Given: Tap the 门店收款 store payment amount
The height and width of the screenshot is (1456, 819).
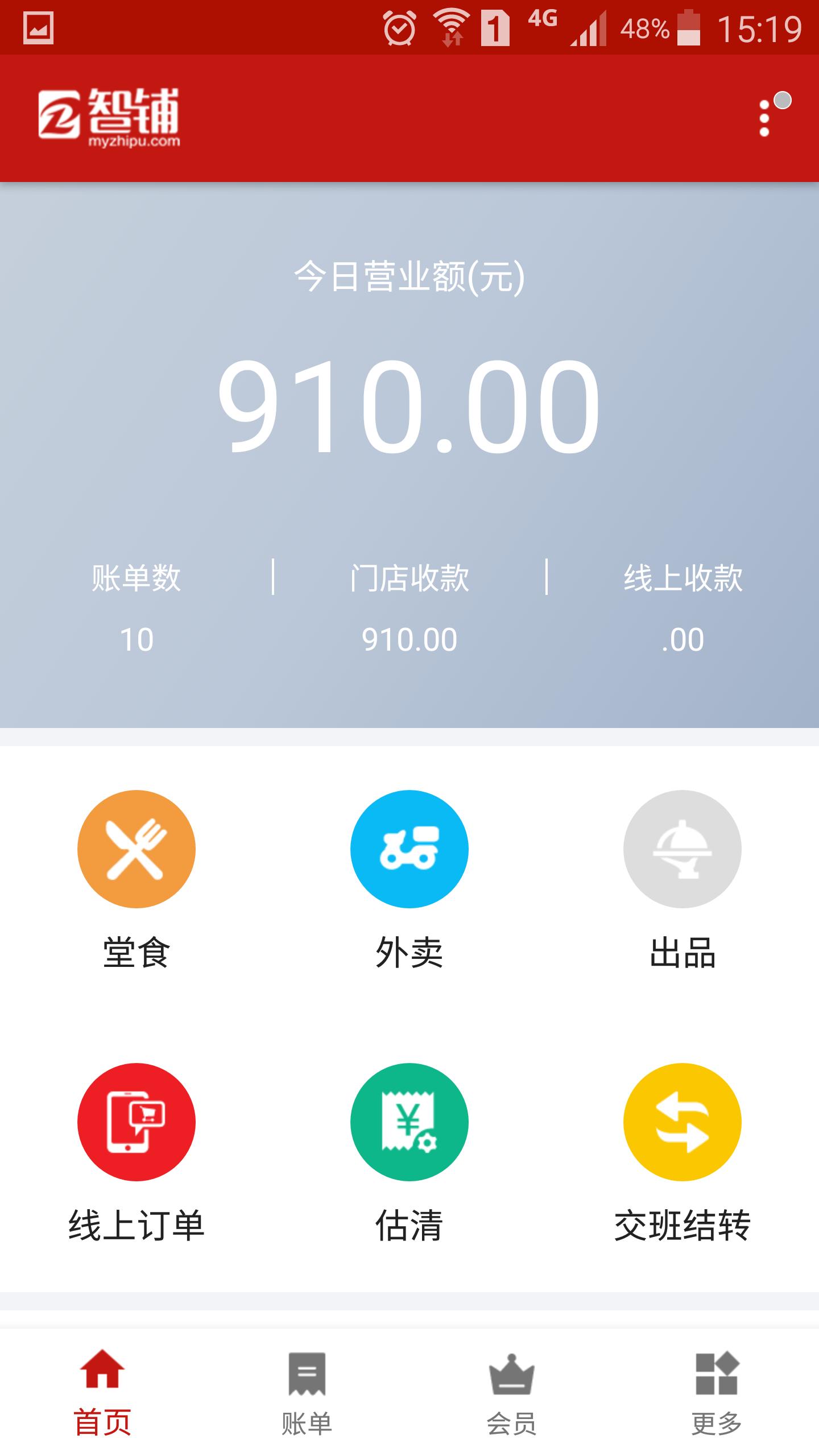Looking at the screenshot, I should pyautogui.click(x=411, y=639).
